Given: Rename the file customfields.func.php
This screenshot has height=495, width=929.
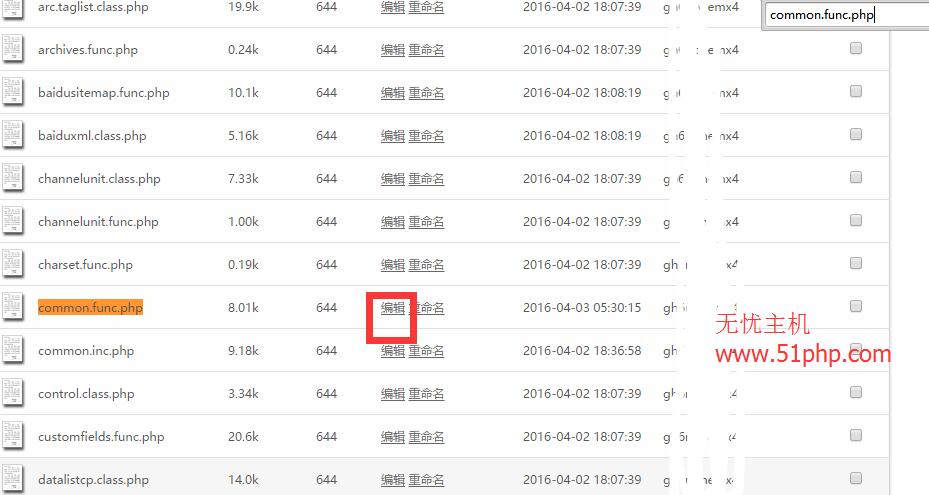Looking at the screenshot, I should point(426,437).
